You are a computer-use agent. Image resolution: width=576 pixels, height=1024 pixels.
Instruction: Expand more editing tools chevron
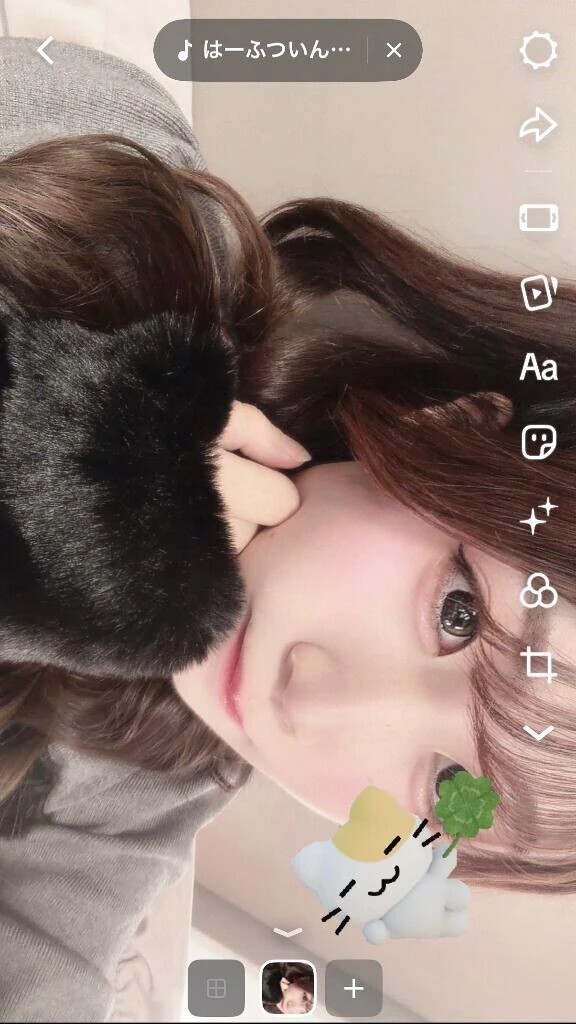[x=539, y=733]
